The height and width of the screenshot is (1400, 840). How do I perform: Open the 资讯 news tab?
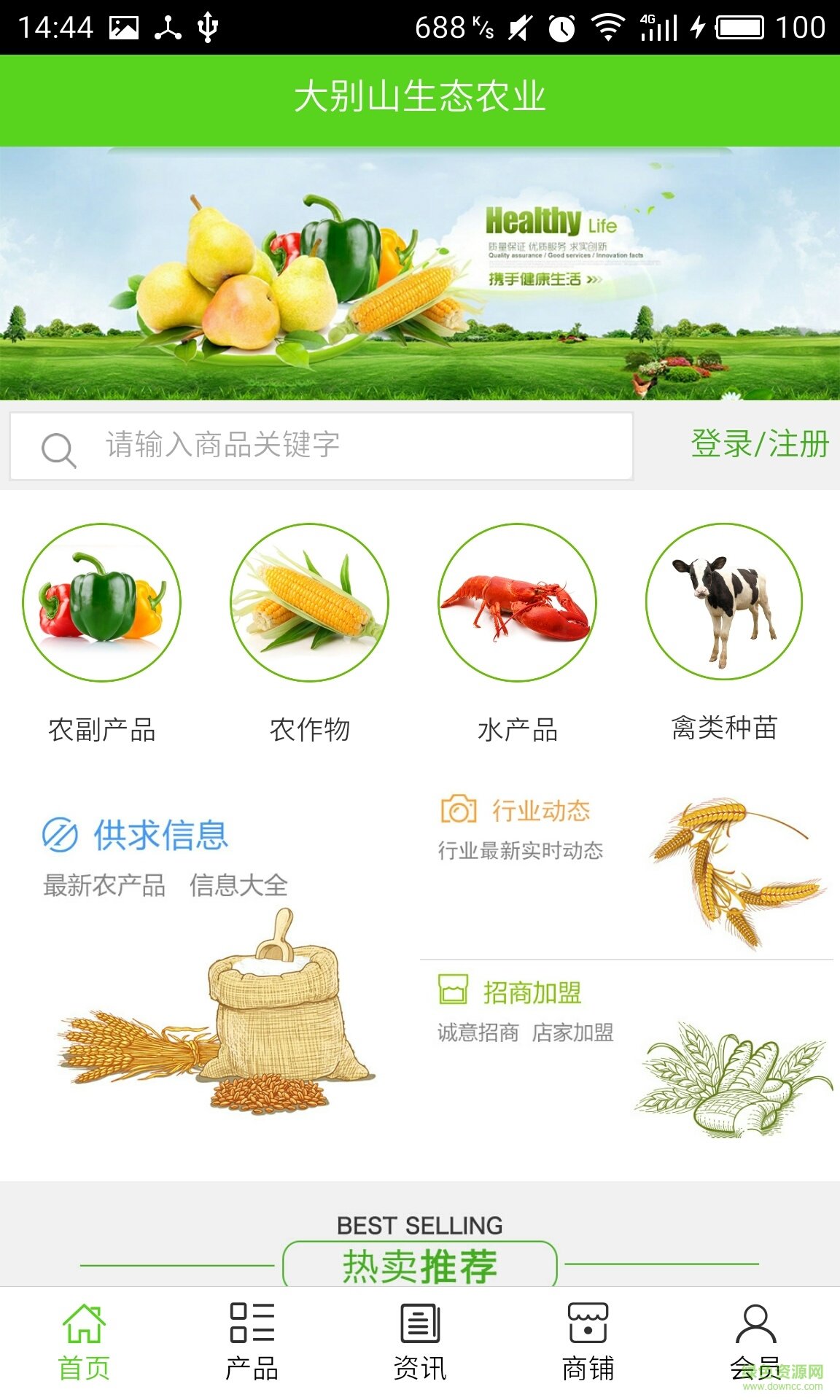point(419,1345)
